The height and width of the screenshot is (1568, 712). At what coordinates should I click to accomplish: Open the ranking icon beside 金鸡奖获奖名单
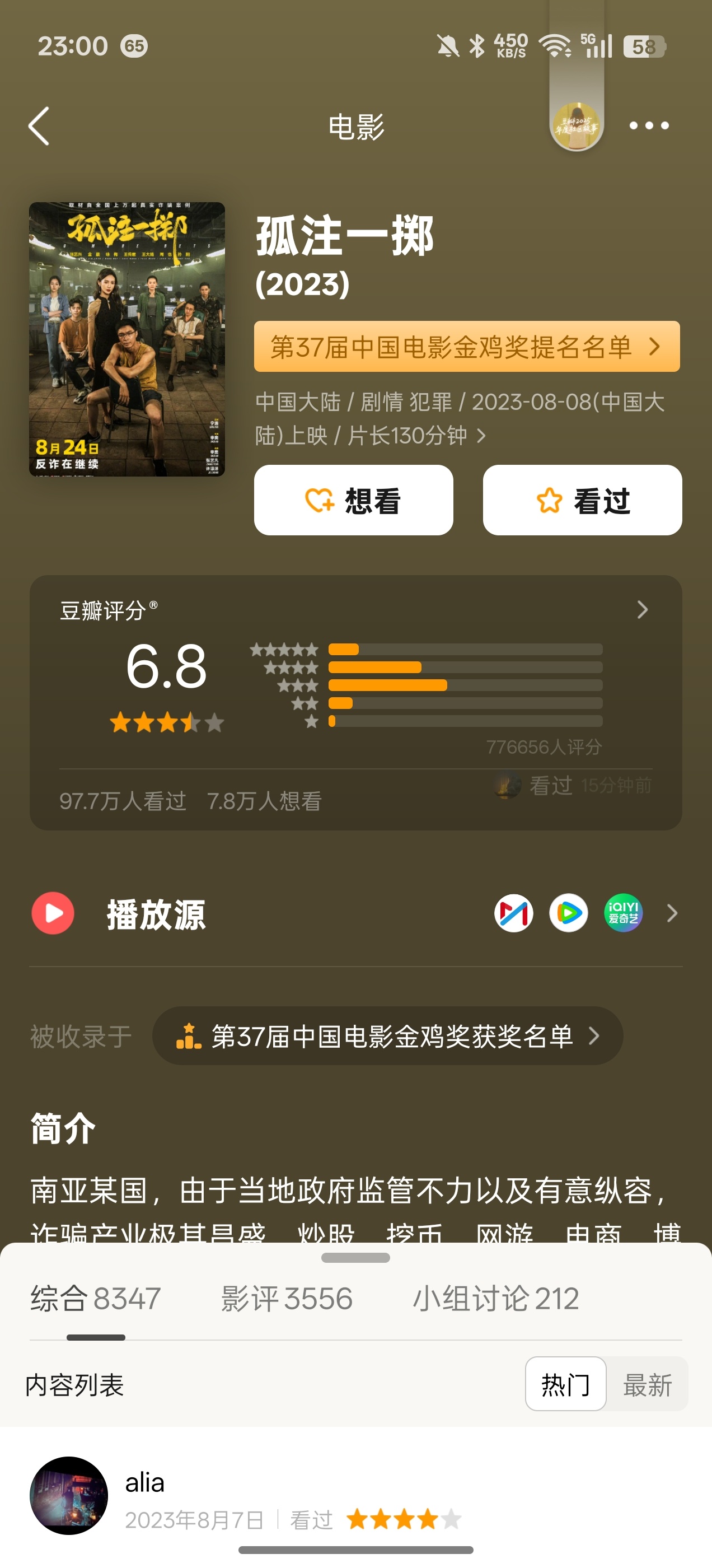[x=189, y=1036]
